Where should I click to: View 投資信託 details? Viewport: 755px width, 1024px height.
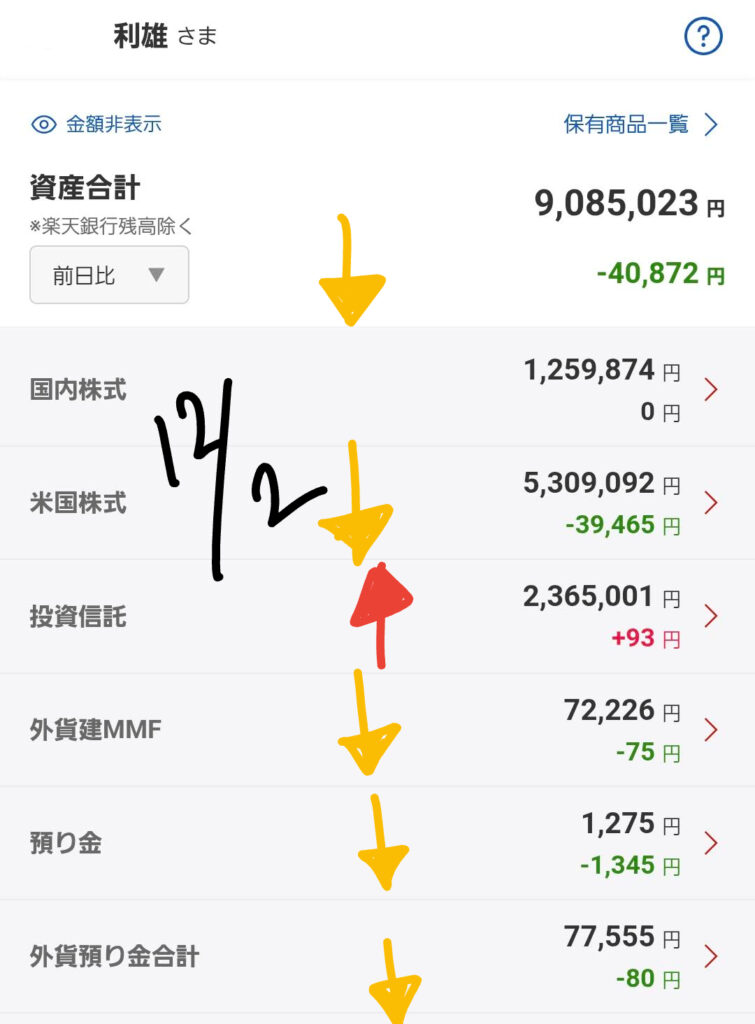(x=377, y=616)
